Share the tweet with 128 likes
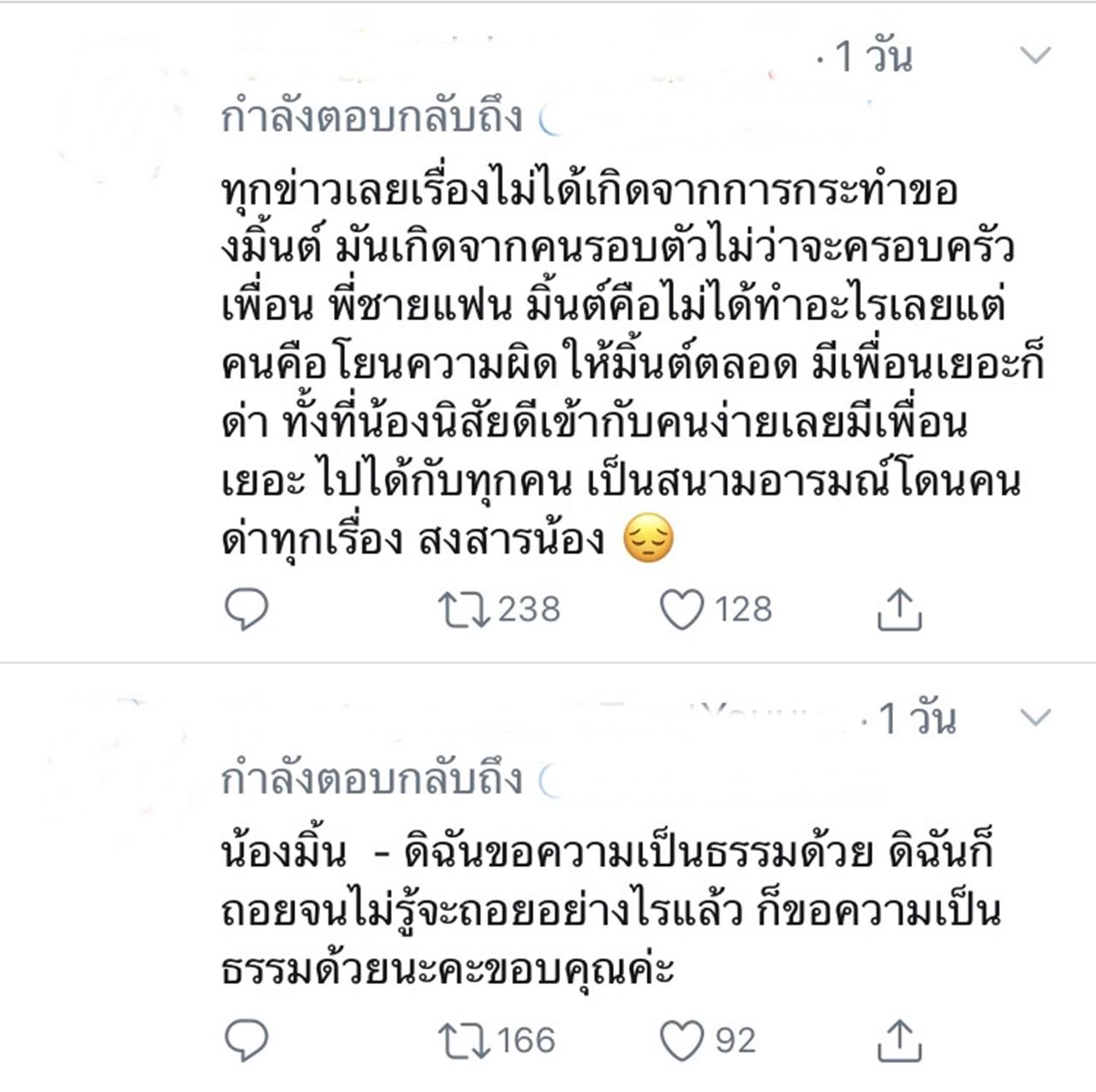The image size is (1096, 1092). tap(899, 610)
